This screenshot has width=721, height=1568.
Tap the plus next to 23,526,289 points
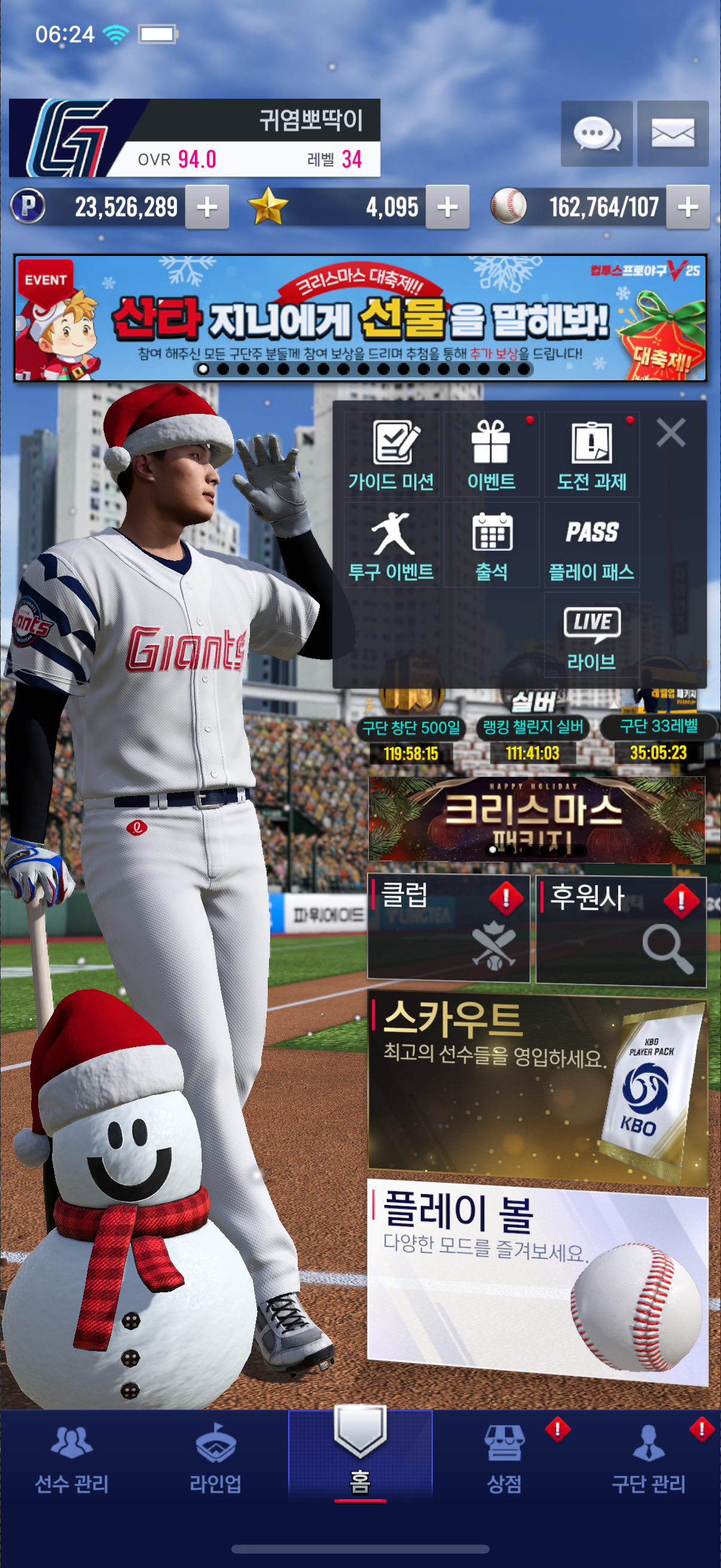(x=207, y=208)
